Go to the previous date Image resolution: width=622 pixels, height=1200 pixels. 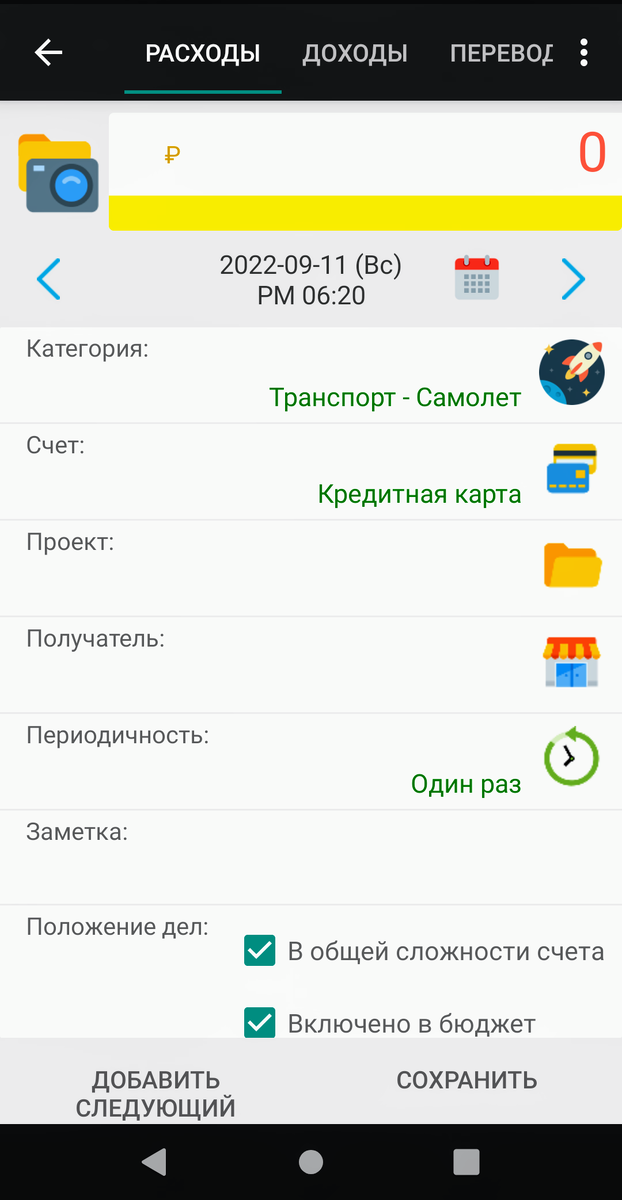(48, 279)
